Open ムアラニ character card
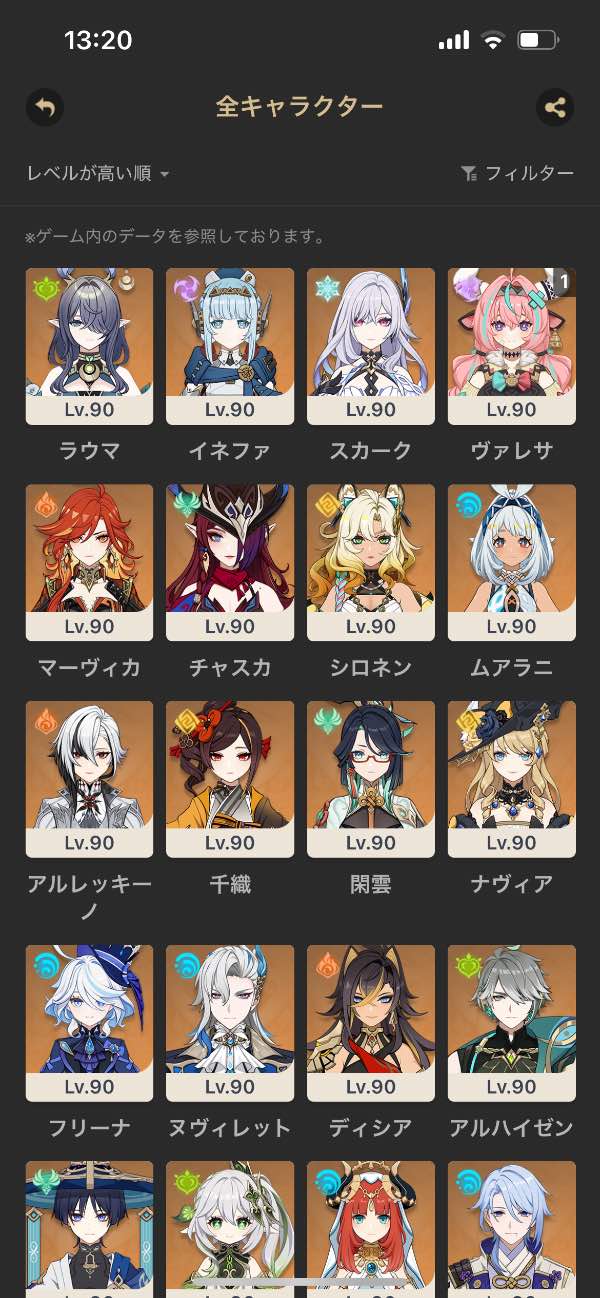 point(512,562)
